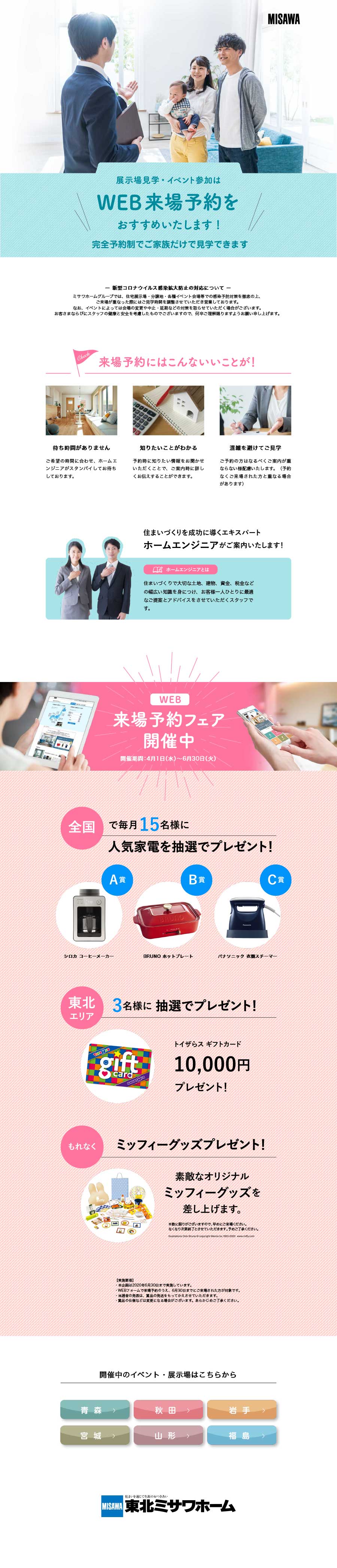Select the 秋田 area button
This screenshot has height=1568, width=337.
coord(168,1409)
